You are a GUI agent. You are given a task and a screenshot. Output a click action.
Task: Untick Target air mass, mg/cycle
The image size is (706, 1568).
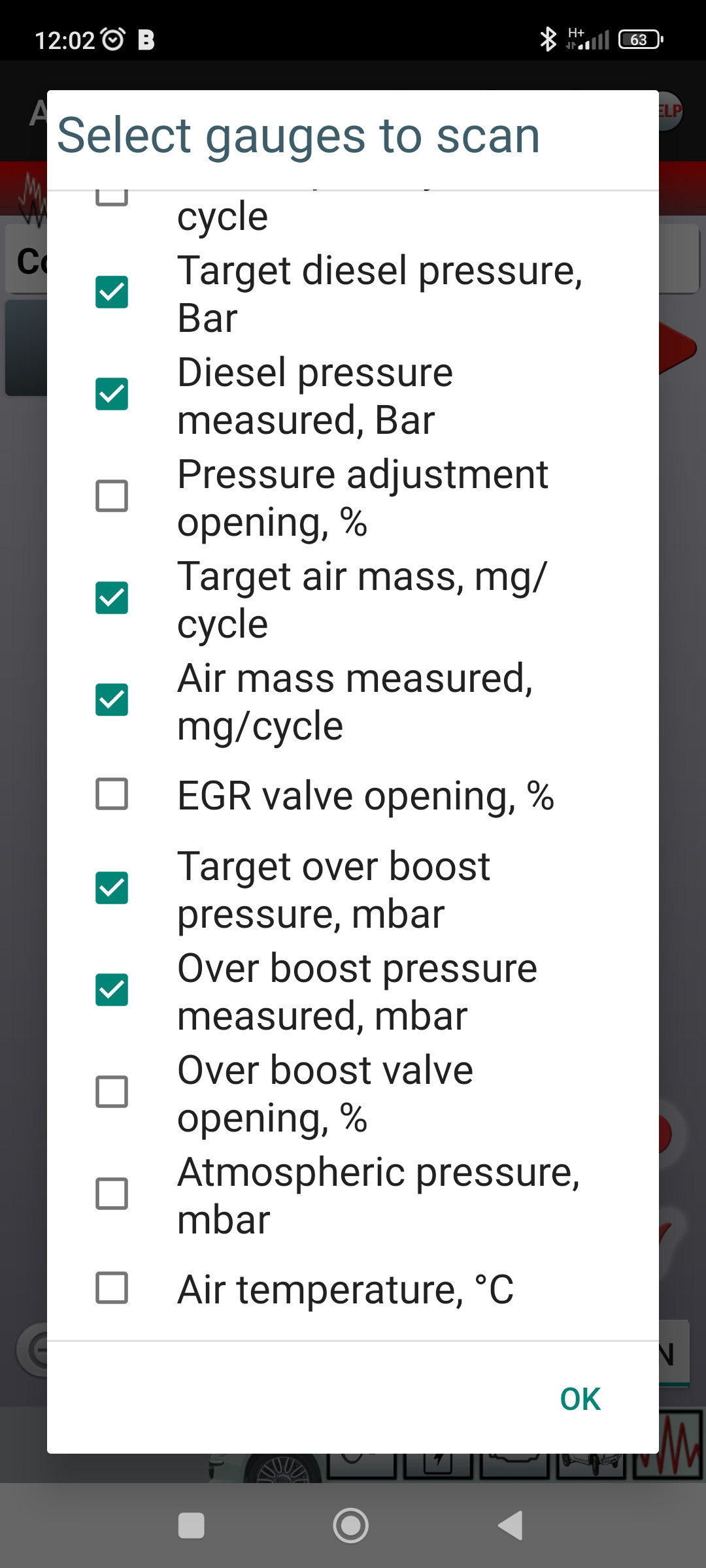click(112, 598)
